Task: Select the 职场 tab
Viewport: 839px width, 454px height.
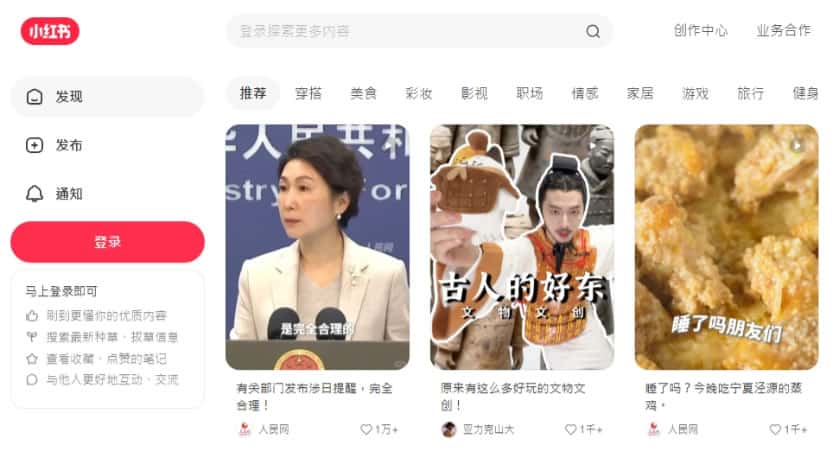Action: tap(529, 93)
